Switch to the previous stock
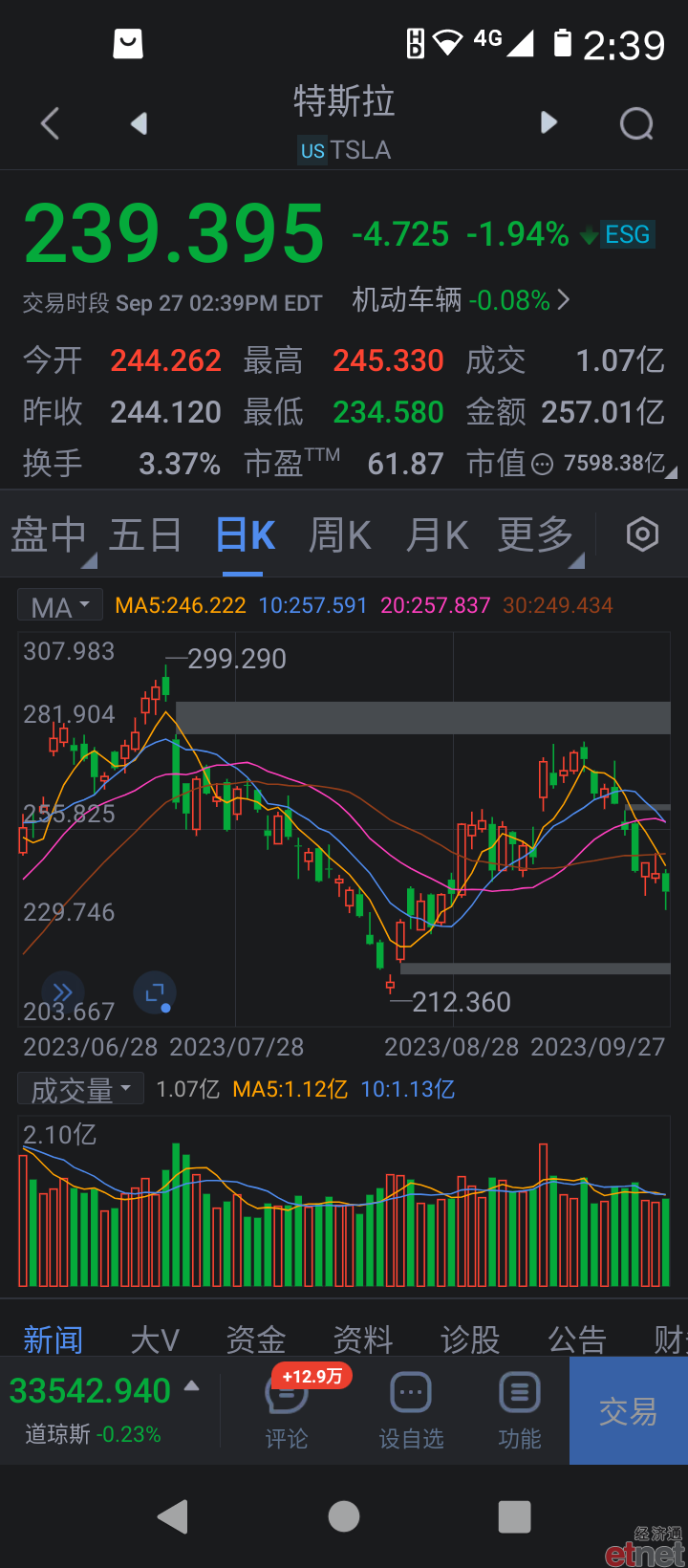 (x=140, y=123)
